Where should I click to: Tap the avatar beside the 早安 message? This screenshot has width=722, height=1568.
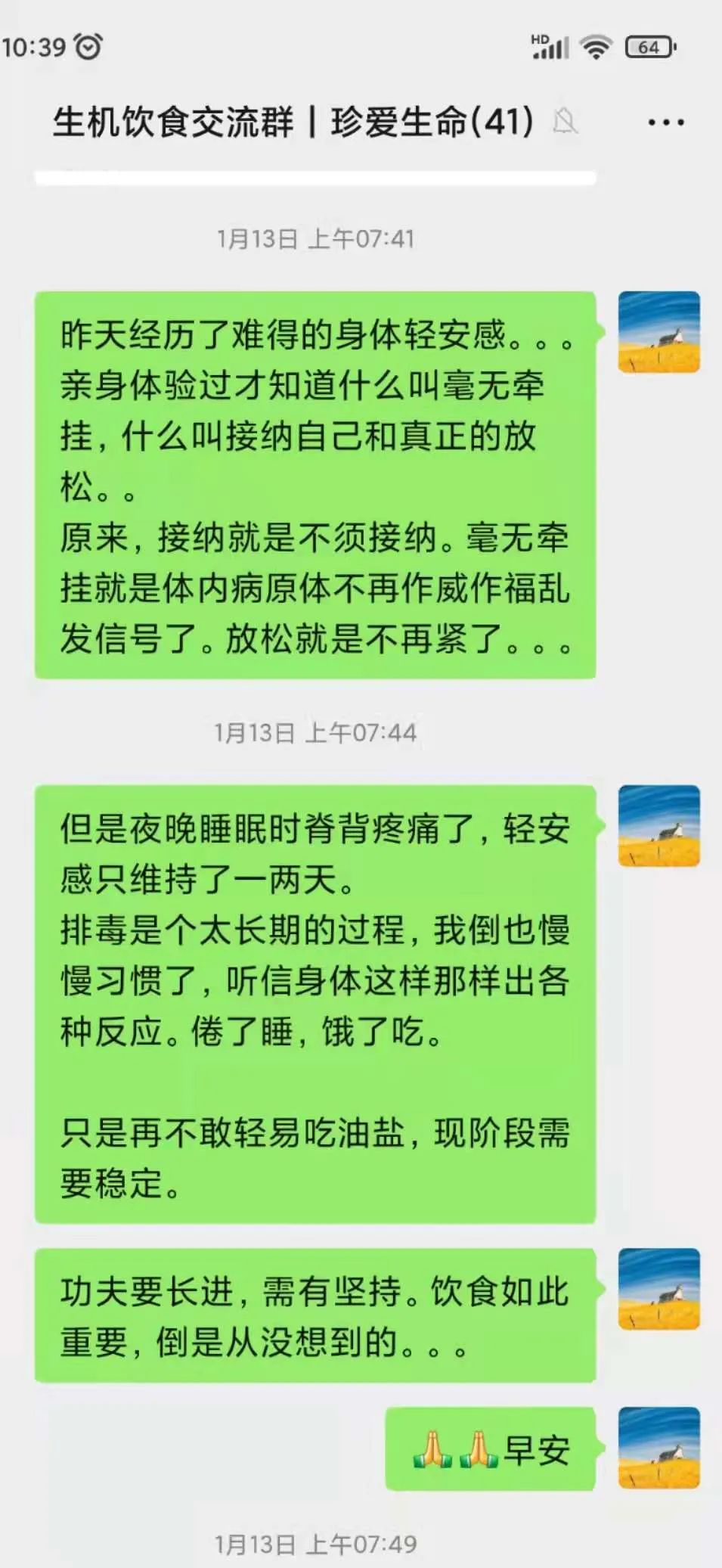(658, 1448)
